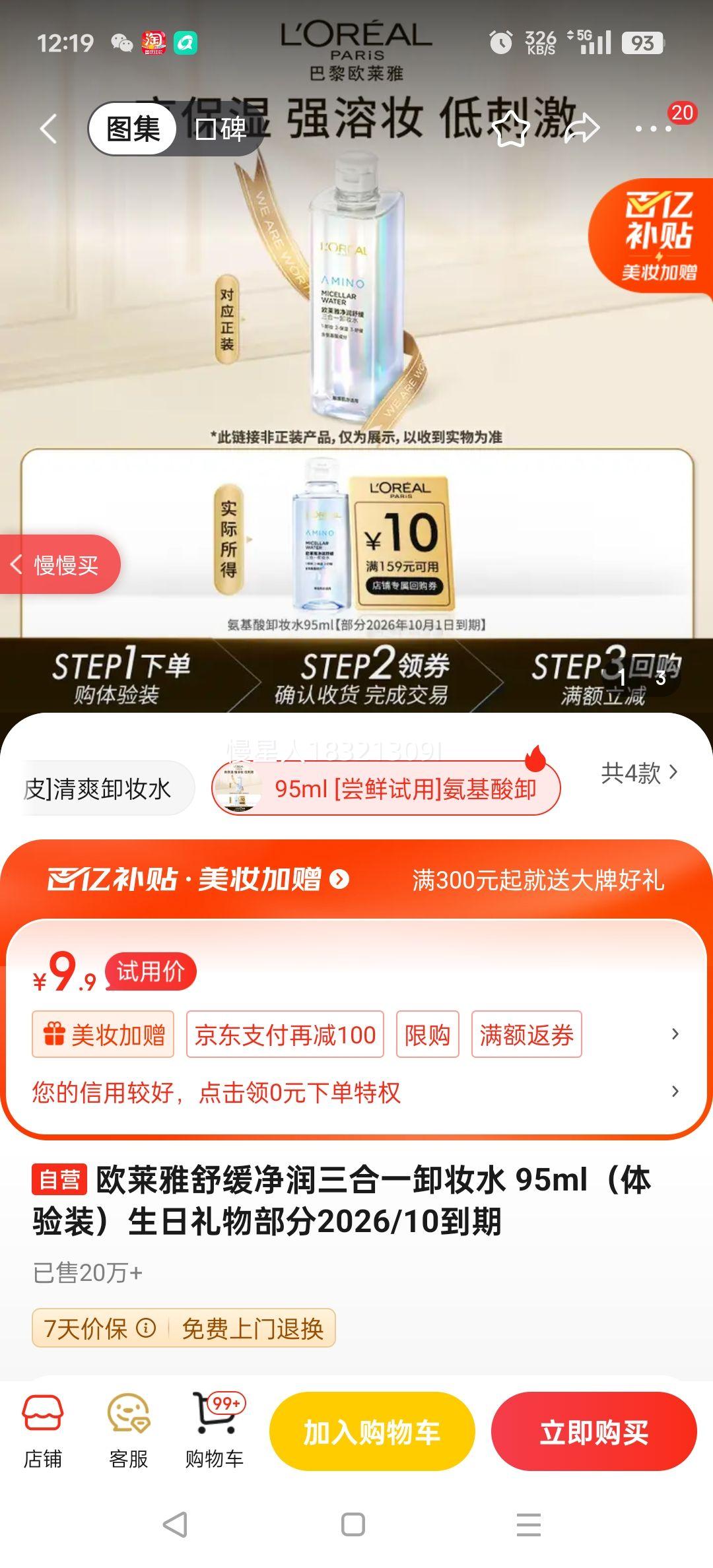This screenshot has height=1568, width=713.
Task: View all variants via 共4款
Action: click(x=638, y=772)
